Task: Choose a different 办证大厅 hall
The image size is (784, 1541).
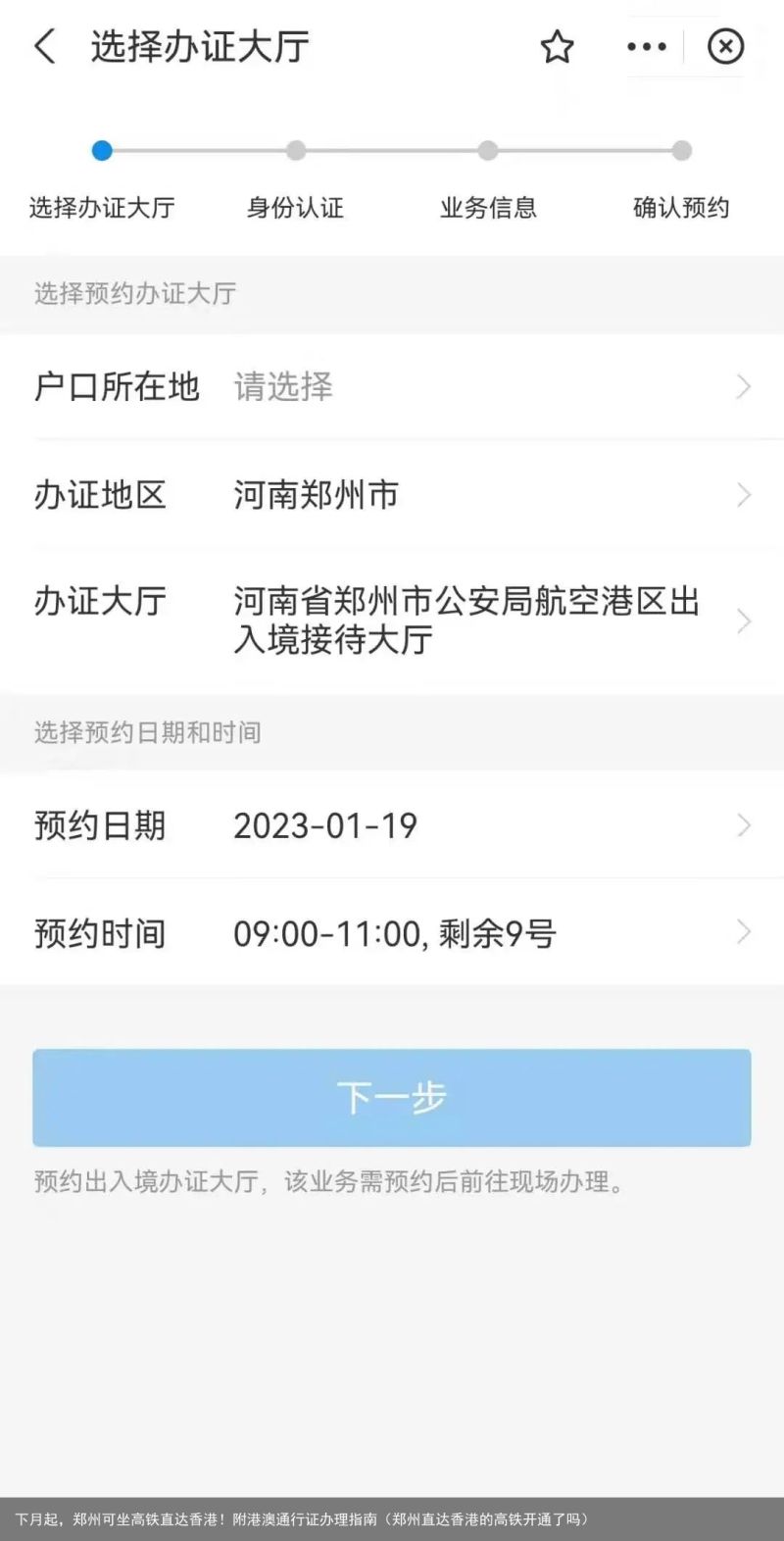Action: coord(392,620)
